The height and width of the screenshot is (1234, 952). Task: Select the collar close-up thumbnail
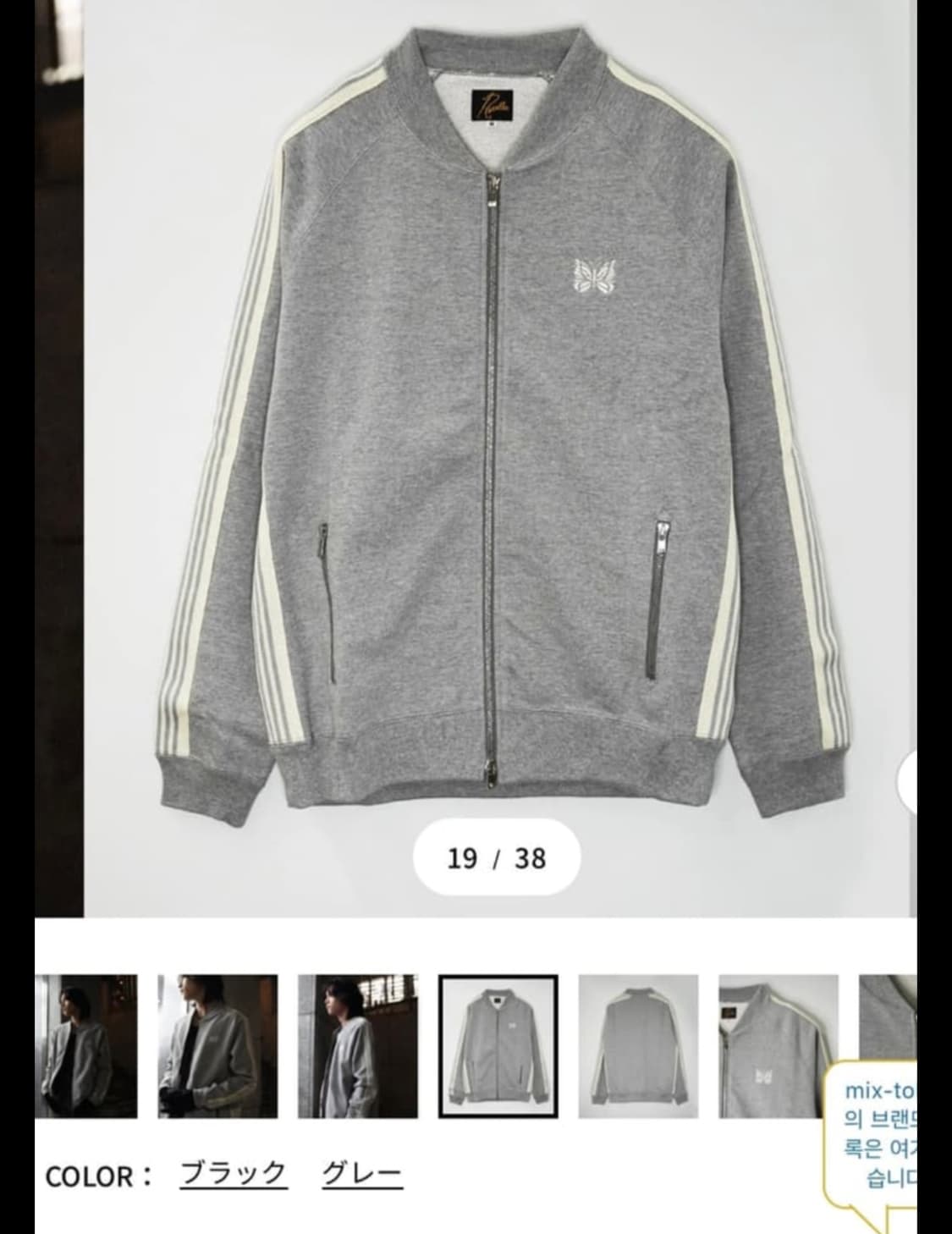click(779, 1047)
